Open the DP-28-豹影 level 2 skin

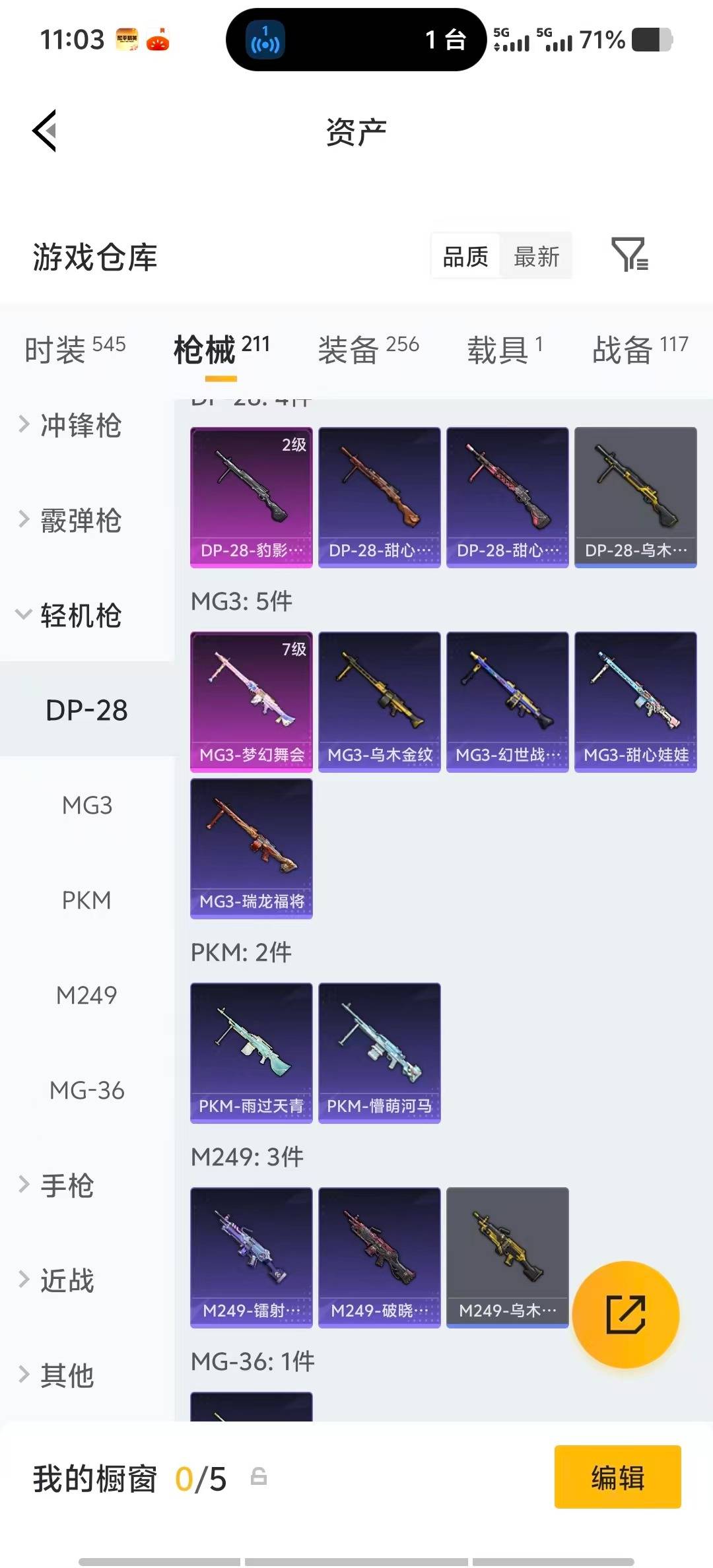pos(252,497)
